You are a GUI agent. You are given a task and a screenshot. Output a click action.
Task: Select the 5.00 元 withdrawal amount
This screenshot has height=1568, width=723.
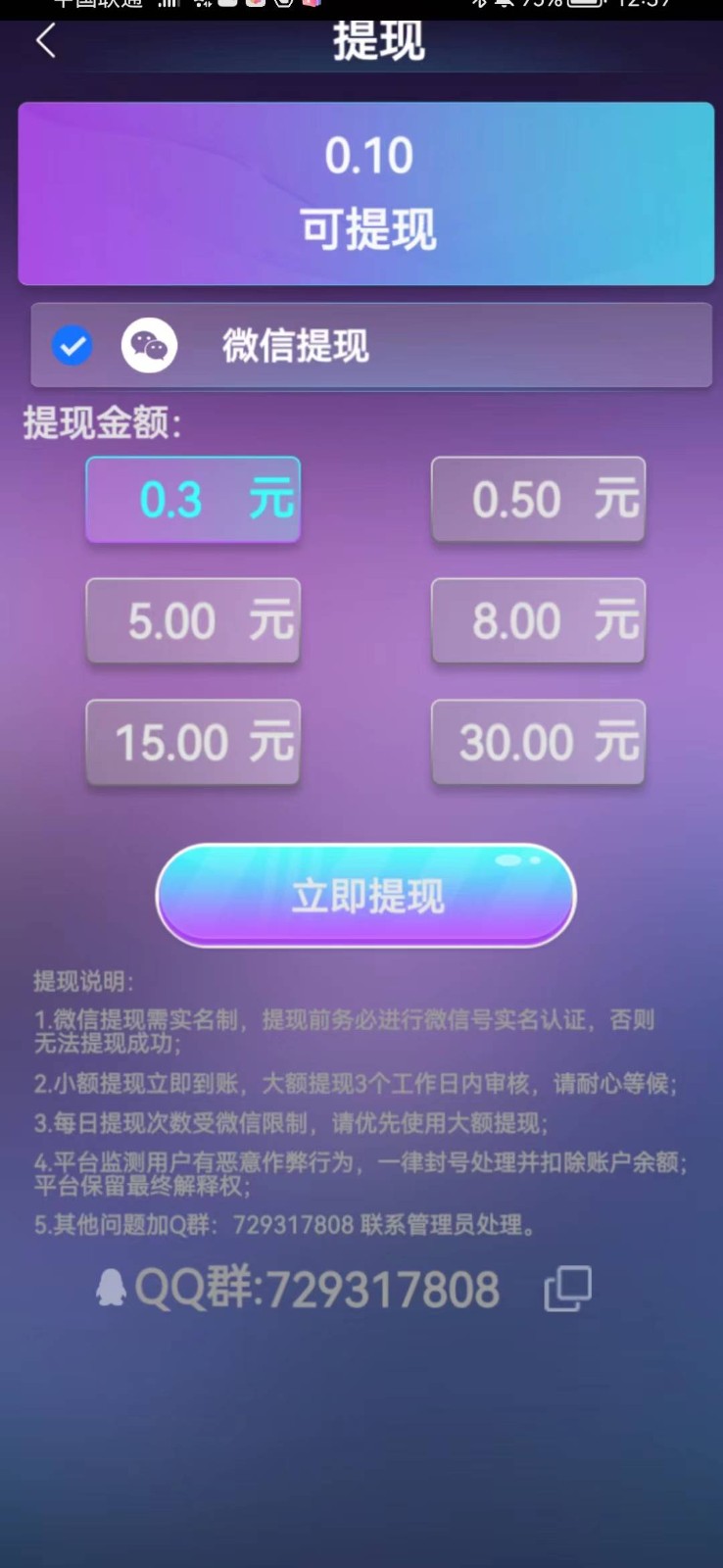192,620
